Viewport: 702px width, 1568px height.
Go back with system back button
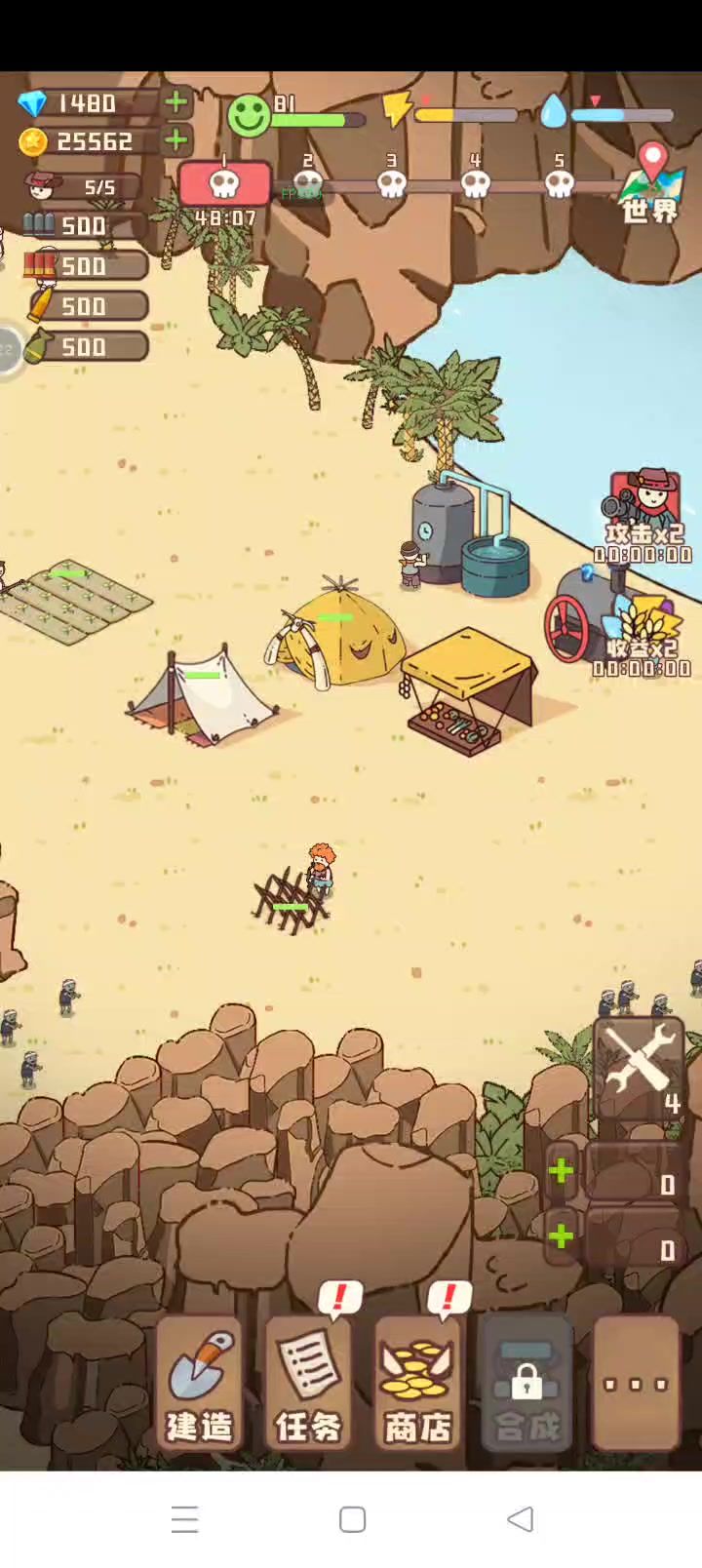pyautogui.click(x=521, y=1519)
